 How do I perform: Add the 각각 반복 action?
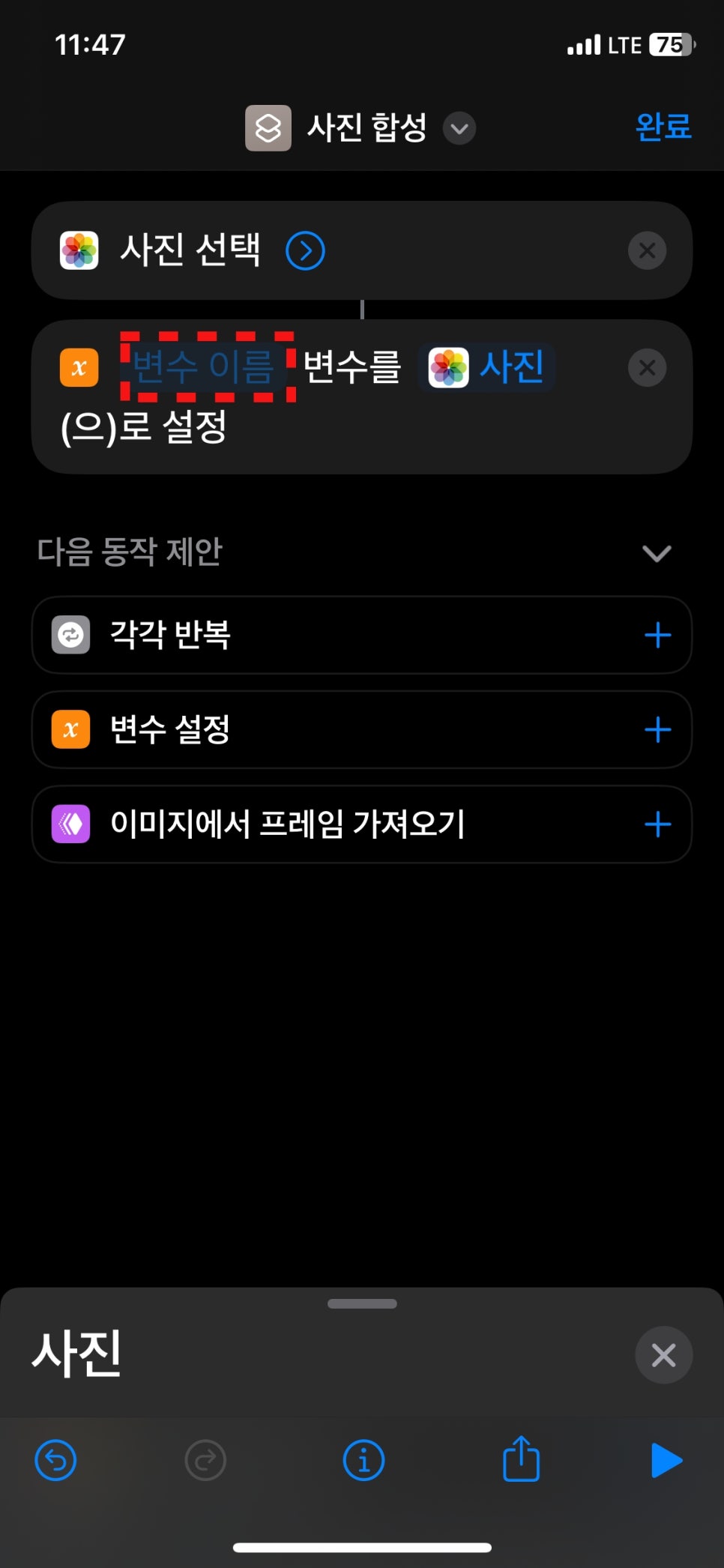(657, 635)
